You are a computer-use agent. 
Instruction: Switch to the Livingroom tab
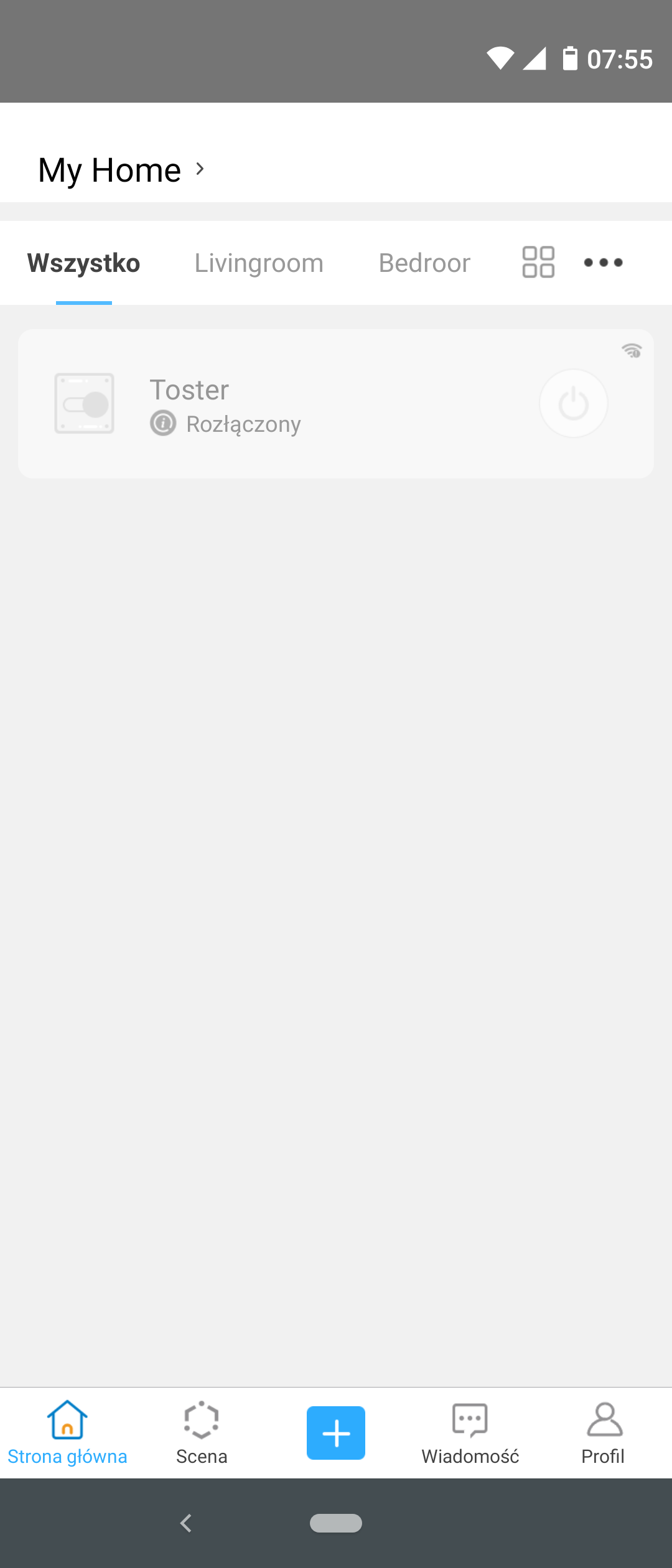pyautogui.click(x=259, y=263)
